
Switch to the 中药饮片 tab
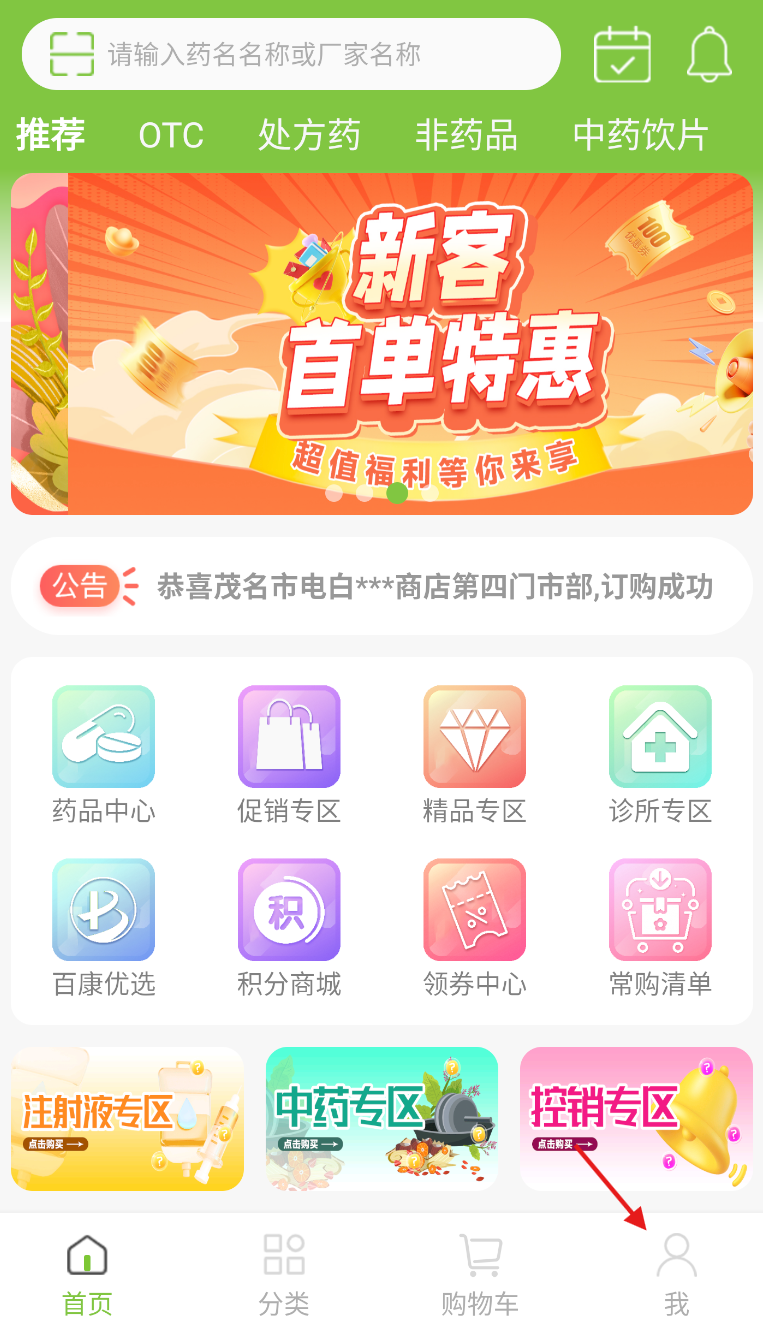(641, 135)
